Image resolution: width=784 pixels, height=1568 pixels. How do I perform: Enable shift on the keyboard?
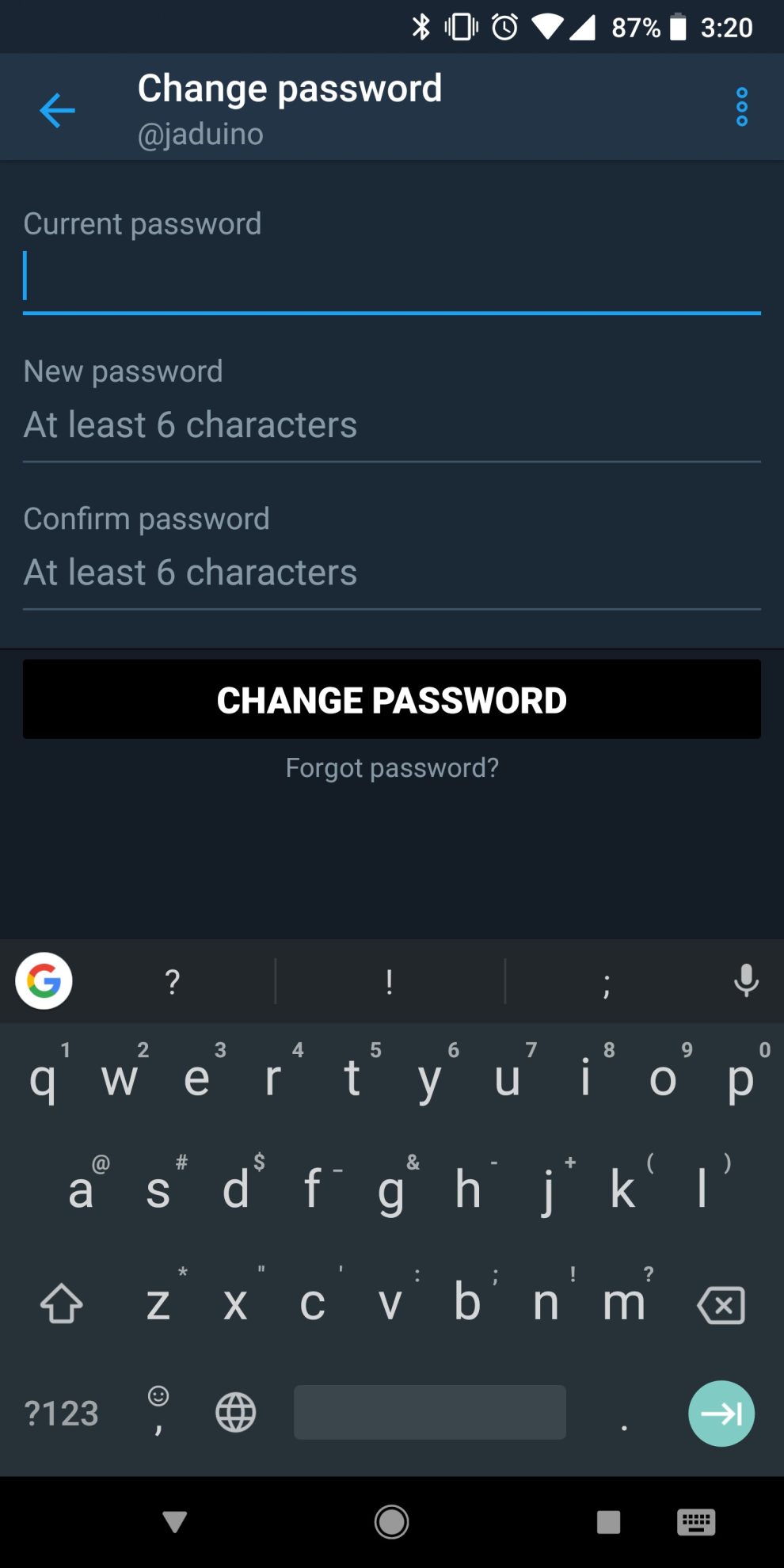pos(61,1304)
